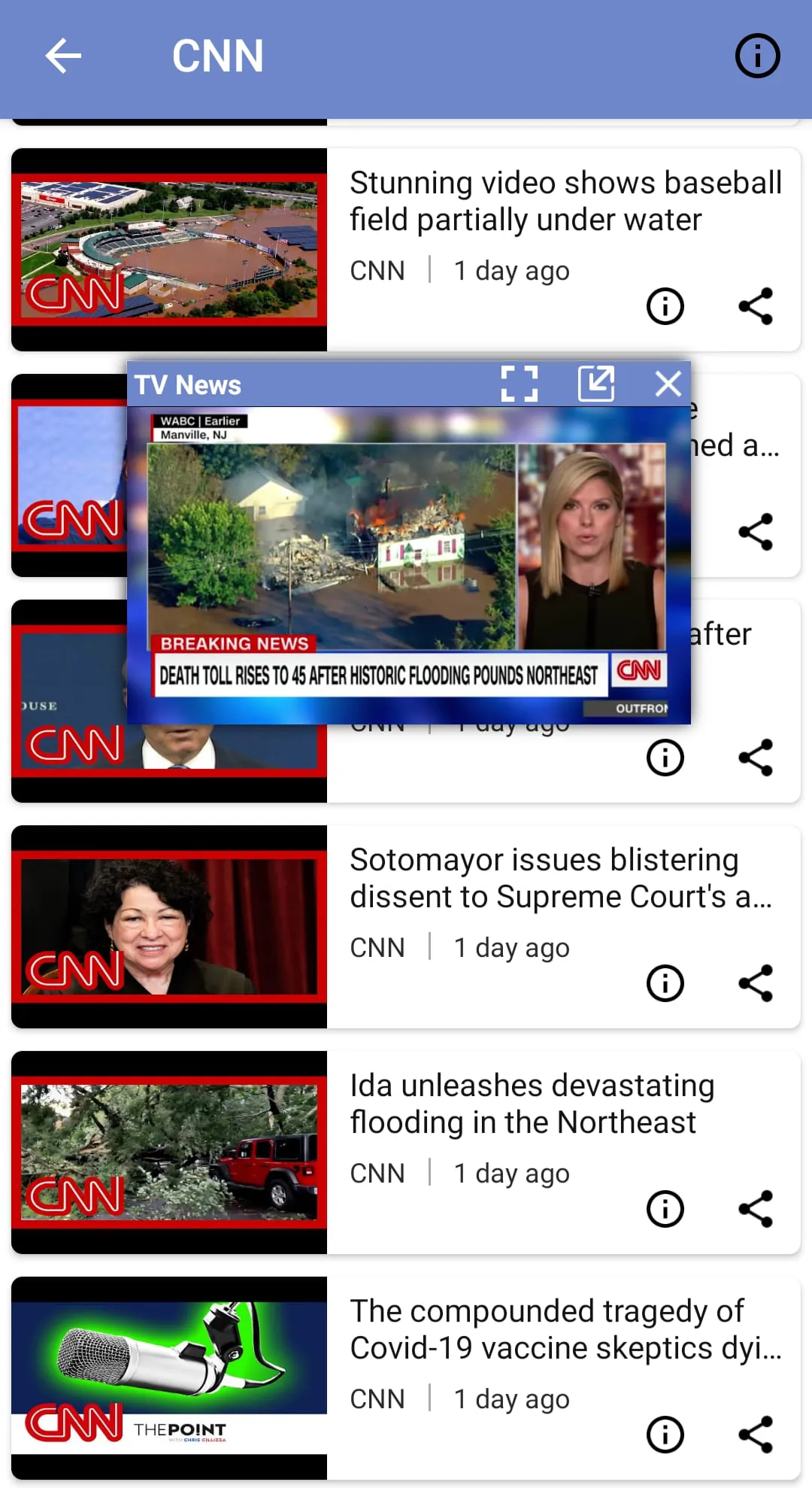Close the TV News floating player
The height and width of the screenshot is (1488, 812).
(668, 384)
